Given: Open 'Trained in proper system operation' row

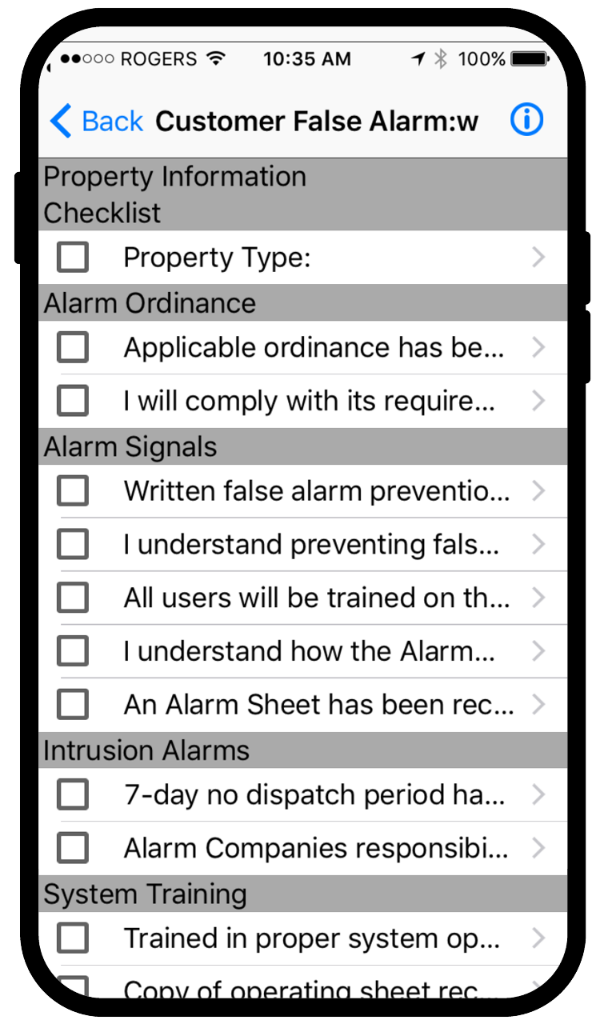Looking at the screenshot, I should tap(303, 938).
